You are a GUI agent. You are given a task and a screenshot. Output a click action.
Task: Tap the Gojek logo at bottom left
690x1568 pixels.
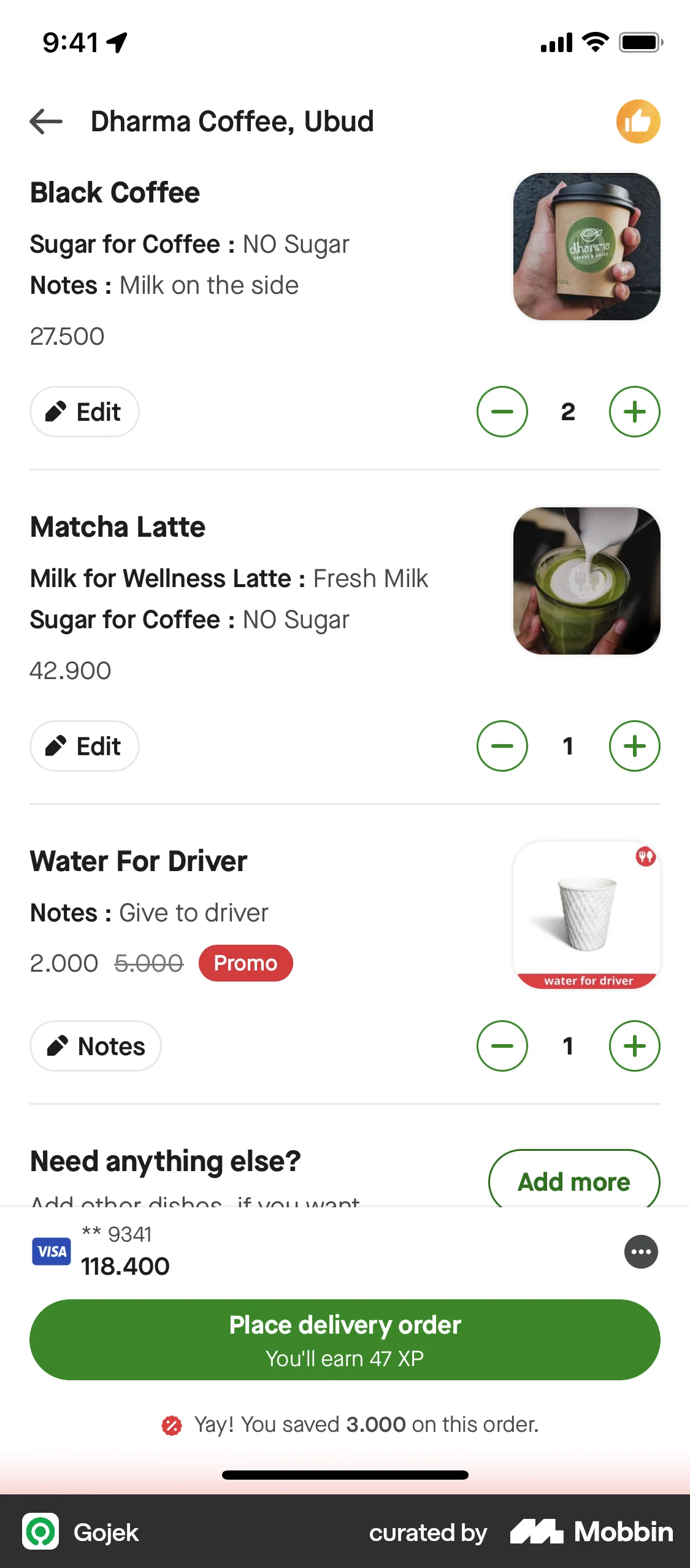point(39,1532)
